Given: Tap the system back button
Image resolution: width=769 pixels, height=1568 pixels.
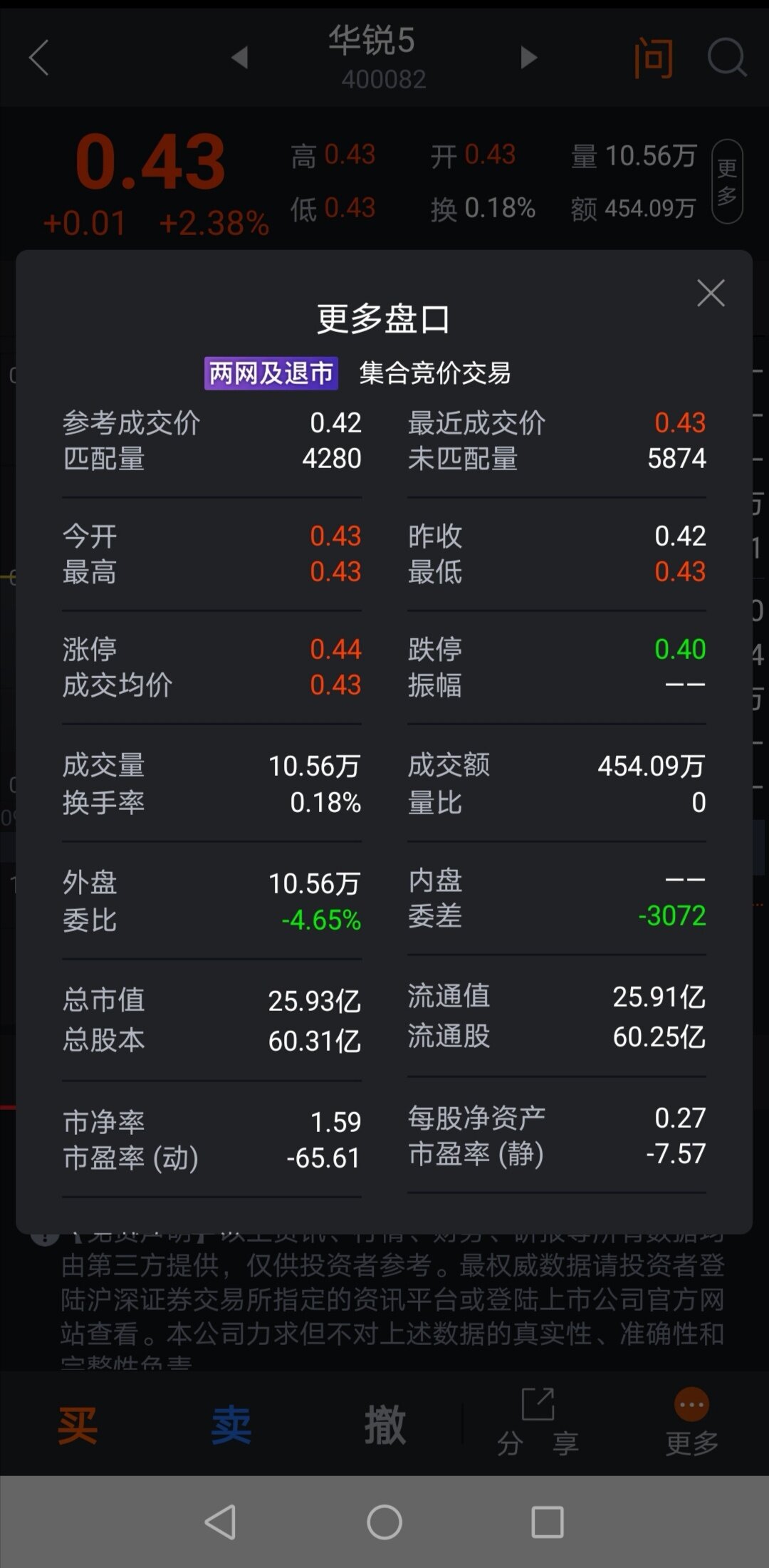Looking at the screenshot, I should (220, 1522).
